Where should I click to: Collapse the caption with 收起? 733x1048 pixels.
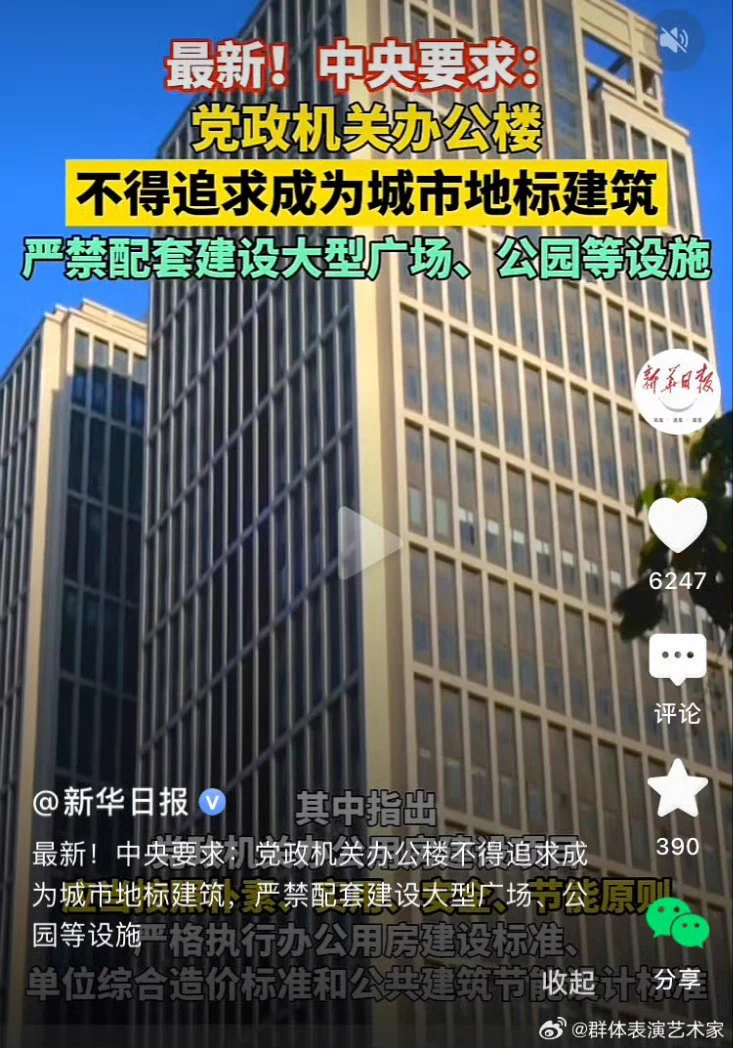click(x=567, y=978)
